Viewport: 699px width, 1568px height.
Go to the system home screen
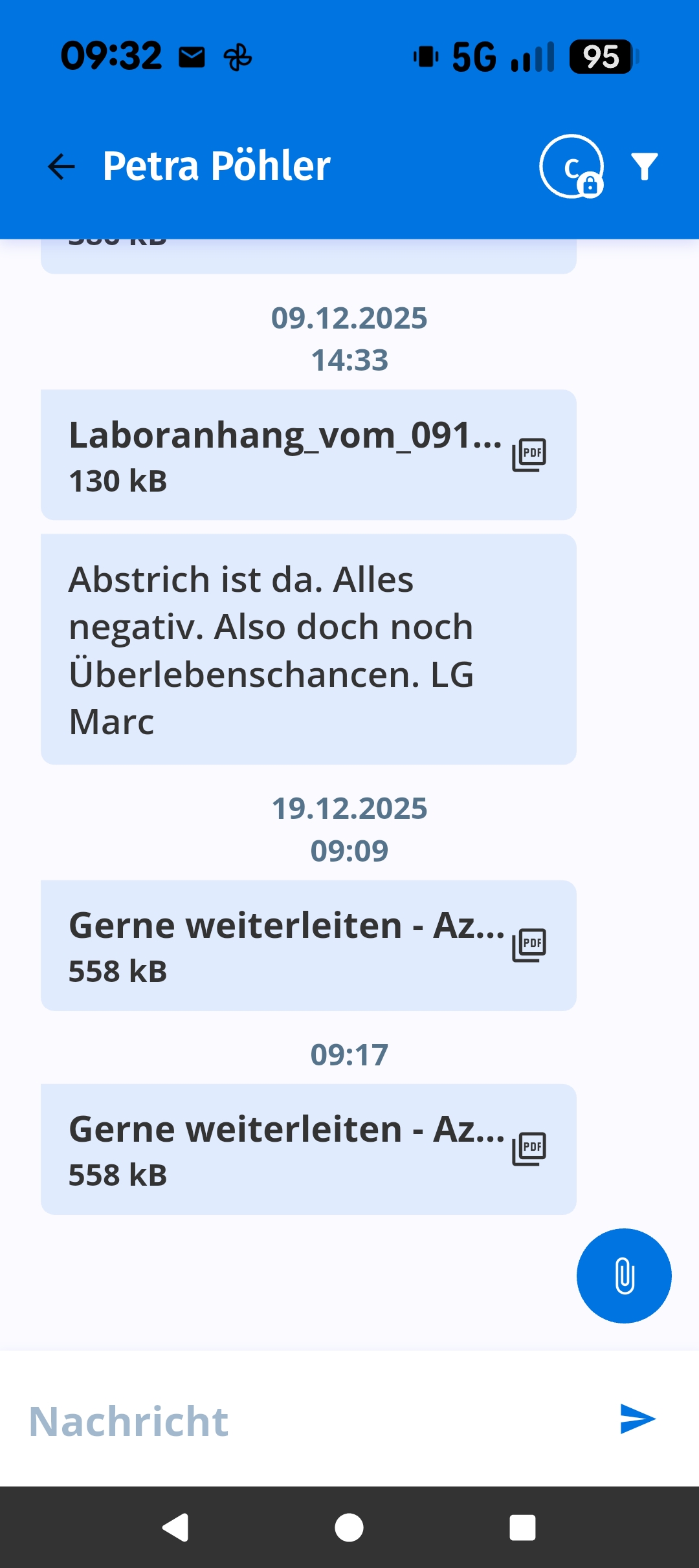pyautogui.click(x=349, y=1527)
